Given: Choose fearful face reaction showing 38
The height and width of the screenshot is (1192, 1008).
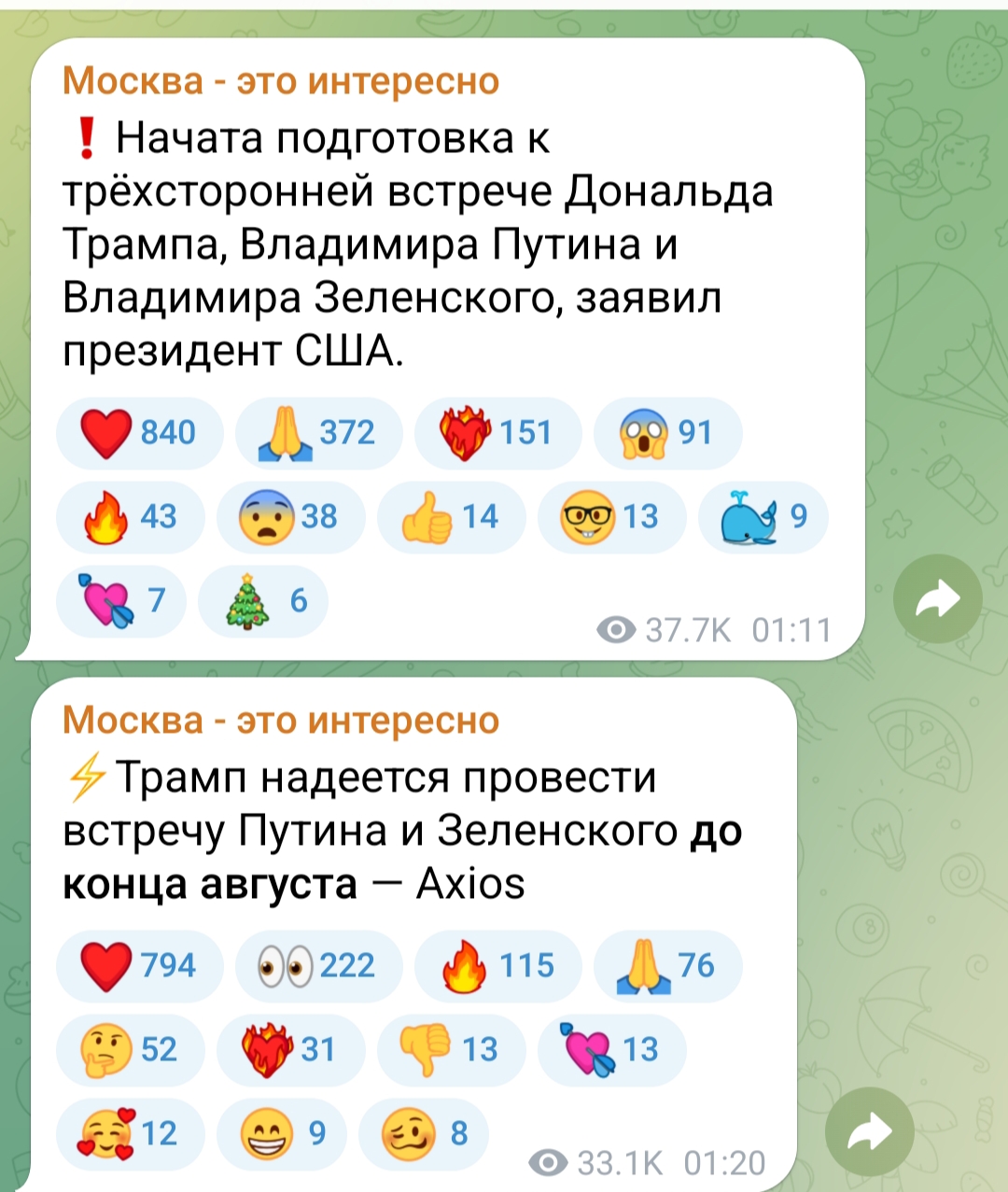Looking at the screenshot, I should (290, 517).
